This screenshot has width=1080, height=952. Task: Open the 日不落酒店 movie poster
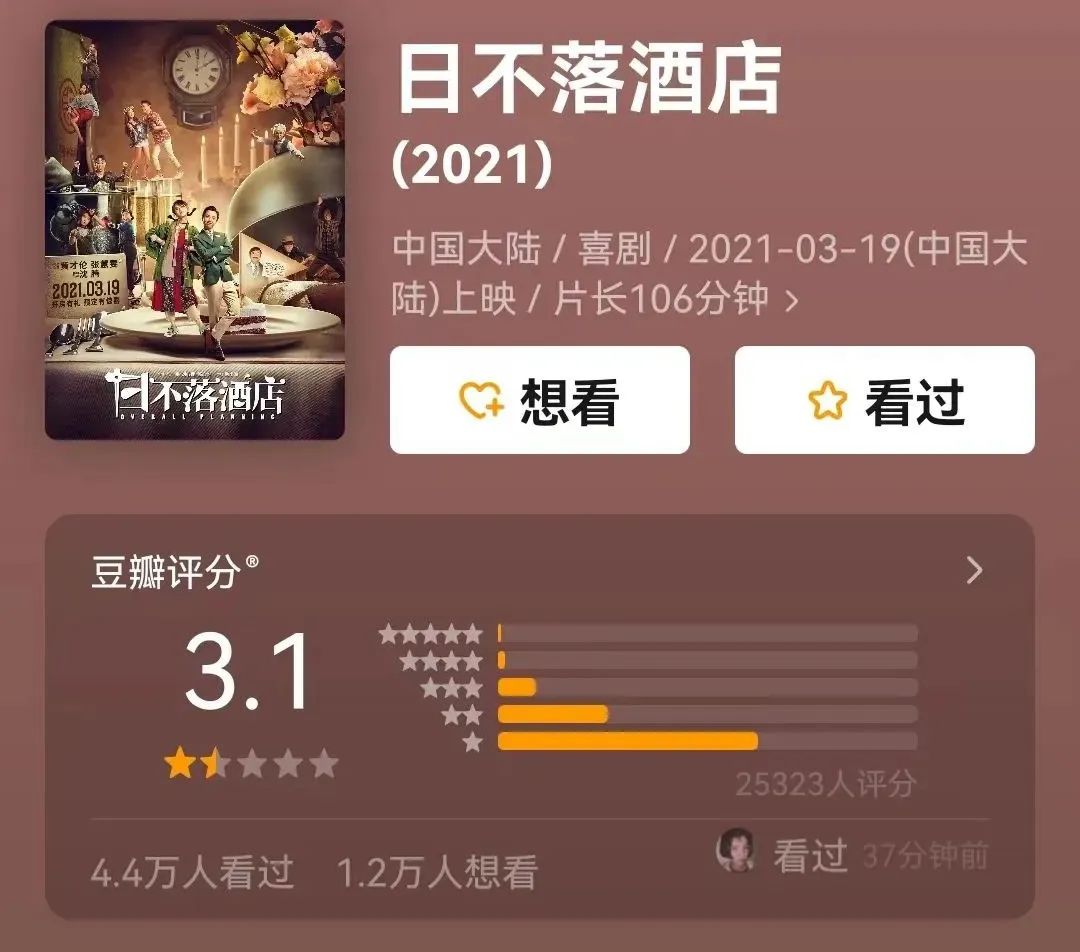click(x=194, y=230)
